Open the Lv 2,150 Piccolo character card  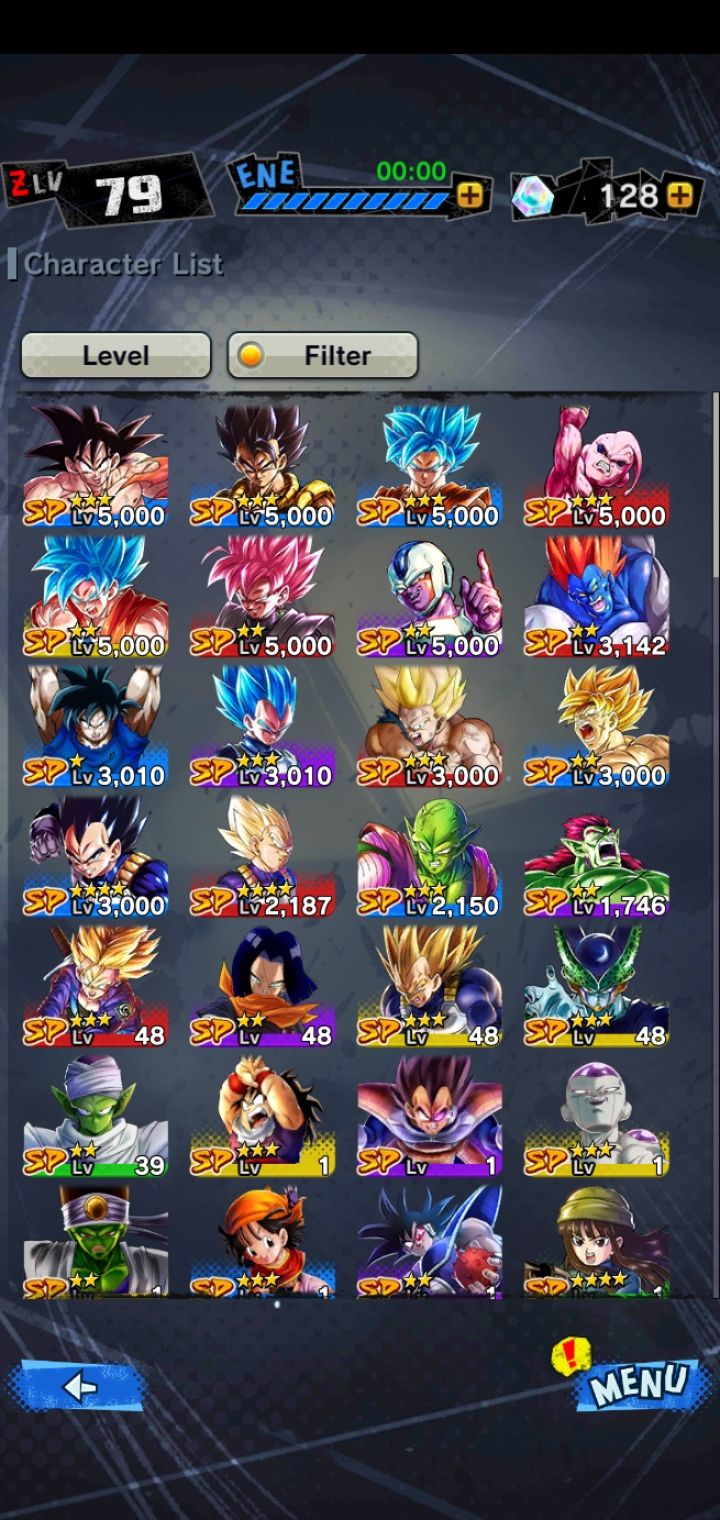(x=429, y=856)
